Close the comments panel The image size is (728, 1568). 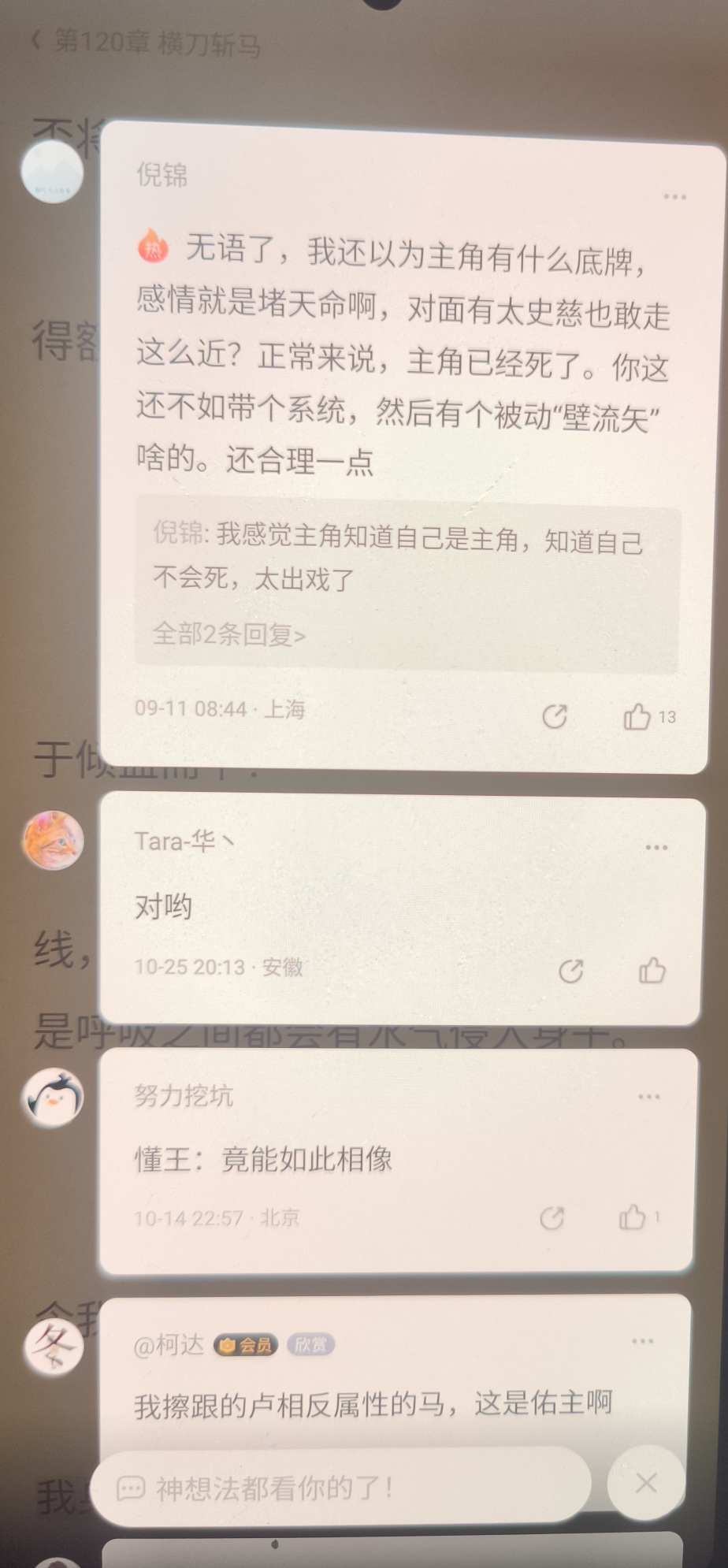coord(646,1483)
